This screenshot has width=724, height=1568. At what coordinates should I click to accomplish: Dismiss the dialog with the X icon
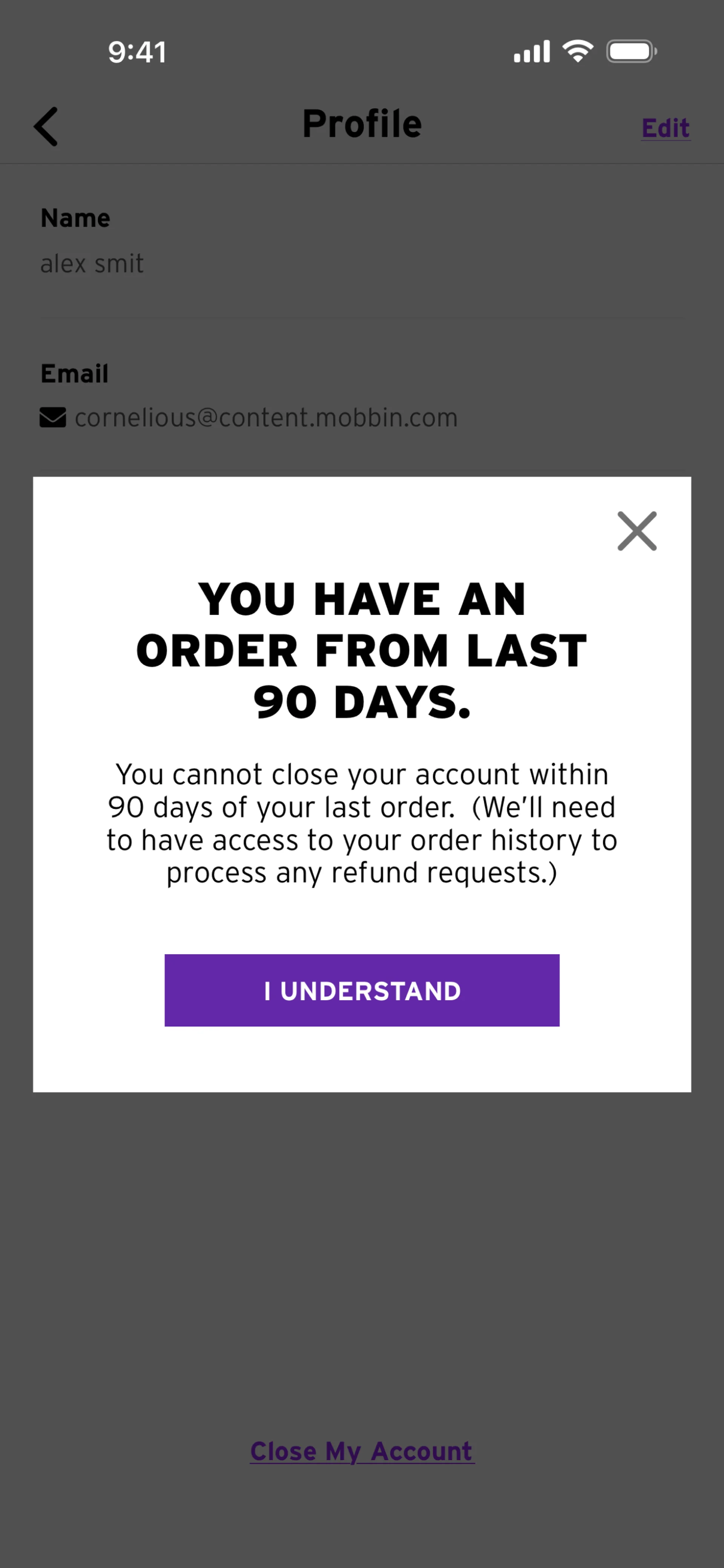tap(637, 531)
